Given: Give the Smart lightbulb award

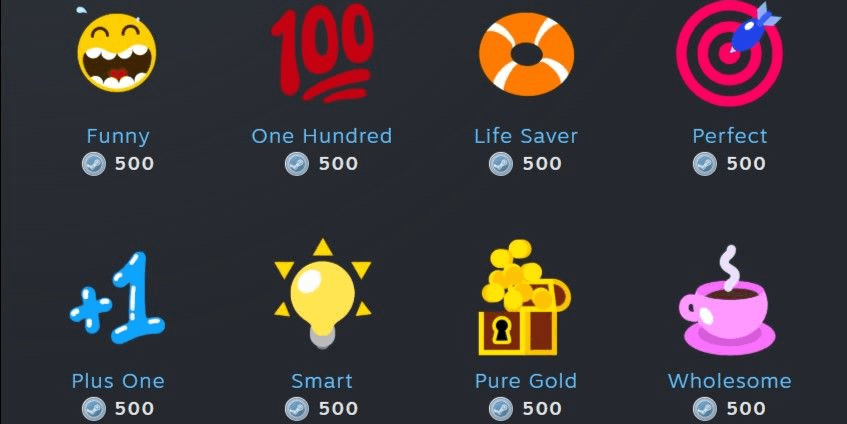Looking at the screenshot, I should tap(321, 297).
